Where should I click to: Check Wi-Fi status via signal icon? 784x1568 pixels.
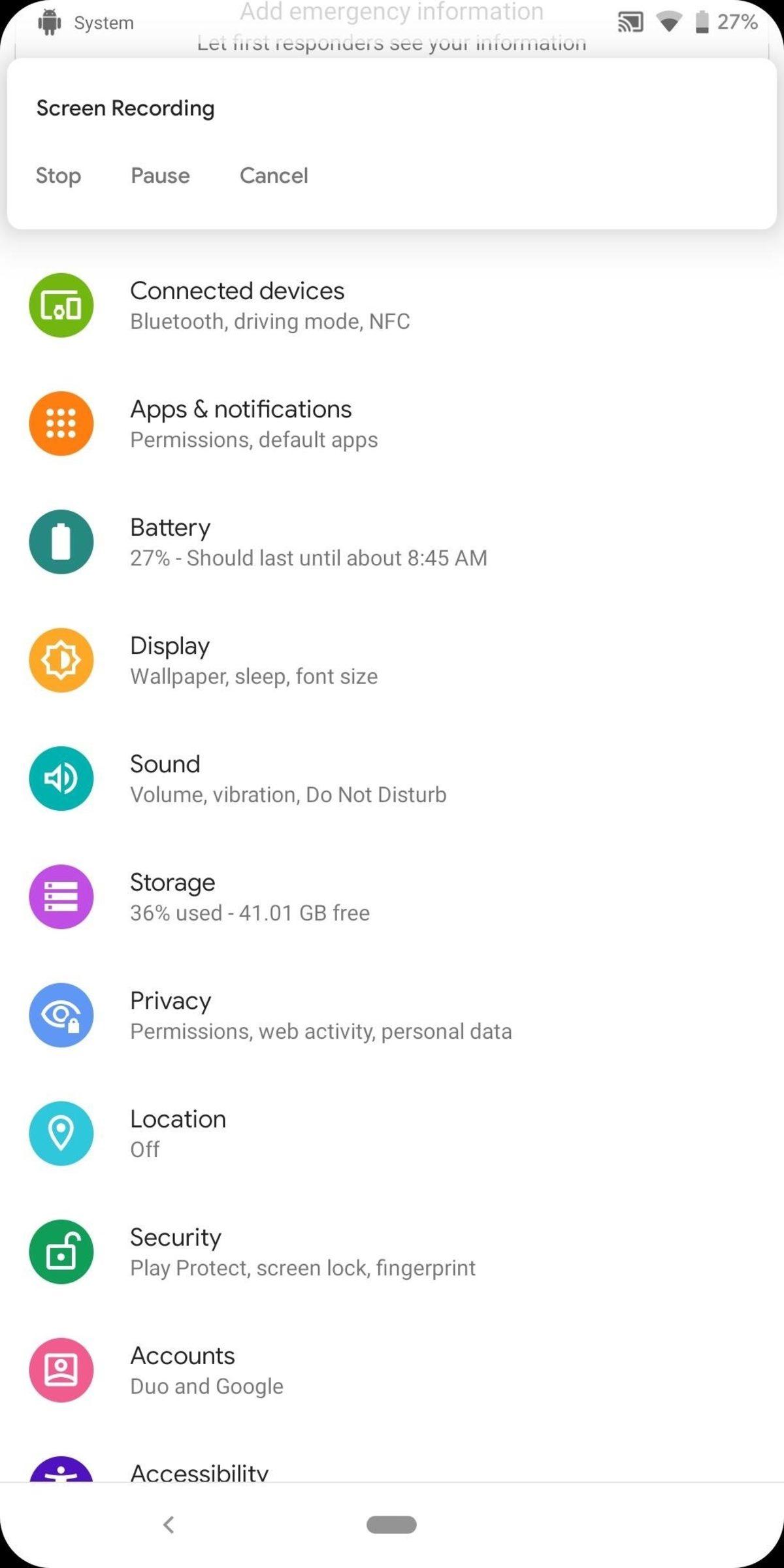pos(668,22)
